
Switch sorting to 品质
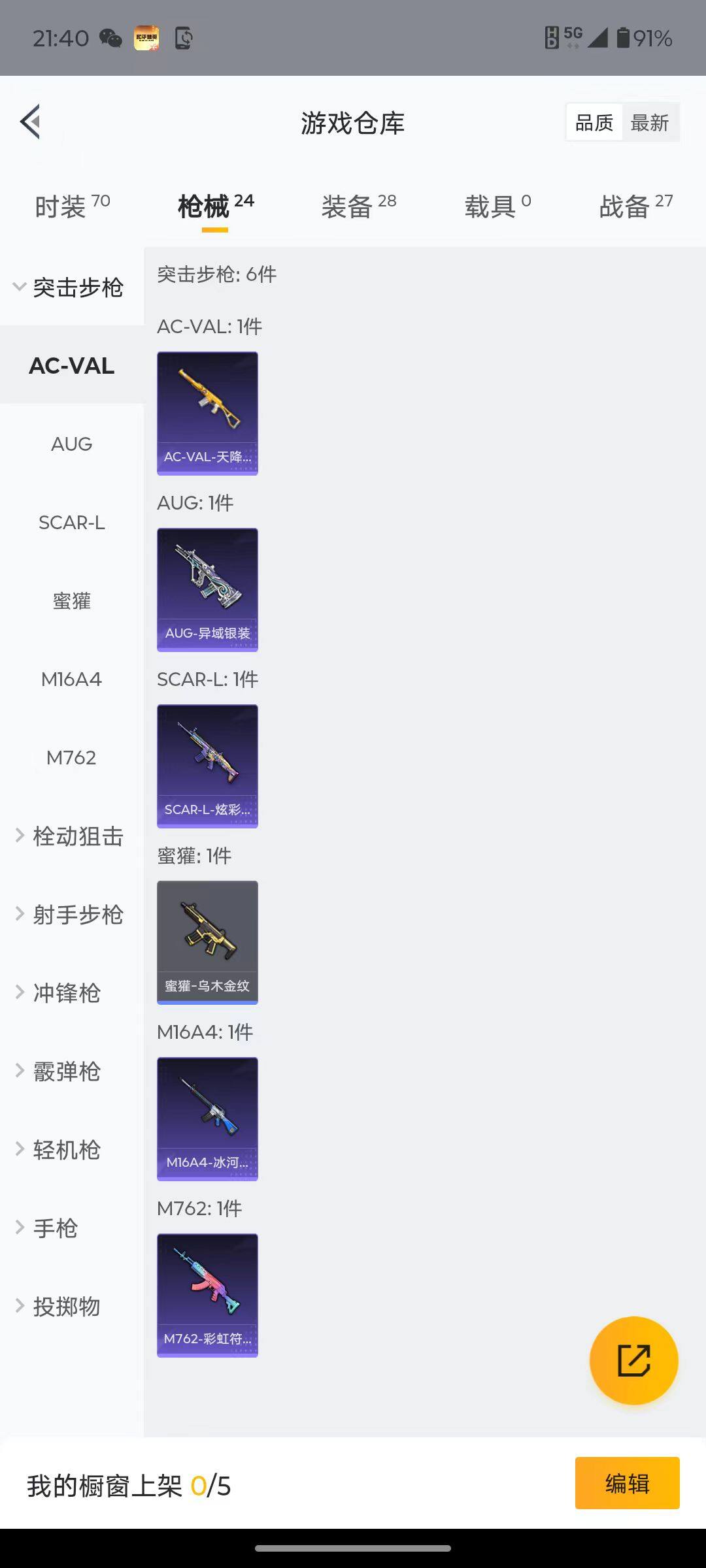[x=593, y=122]
